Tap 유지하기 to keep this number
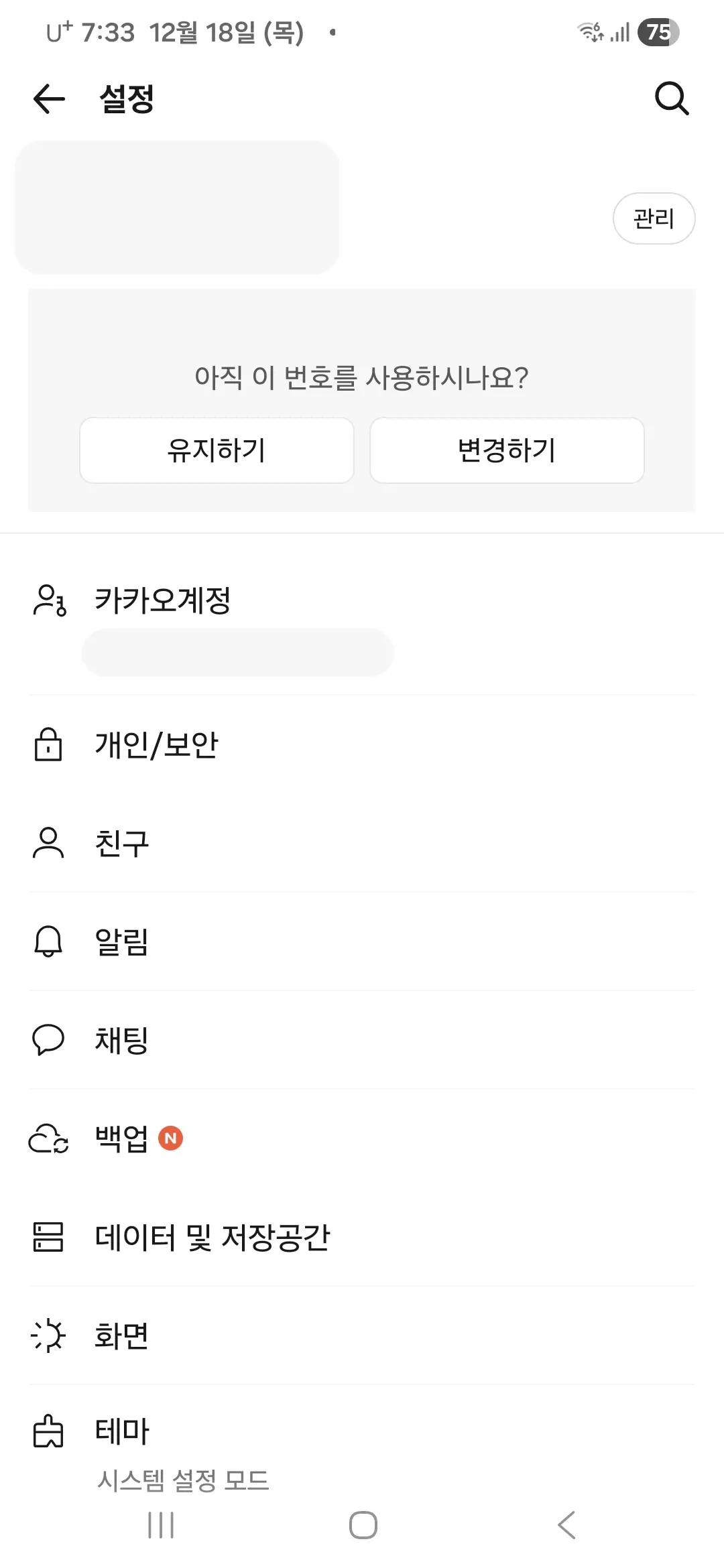724x1568 pixels. [x=217, y=450]
